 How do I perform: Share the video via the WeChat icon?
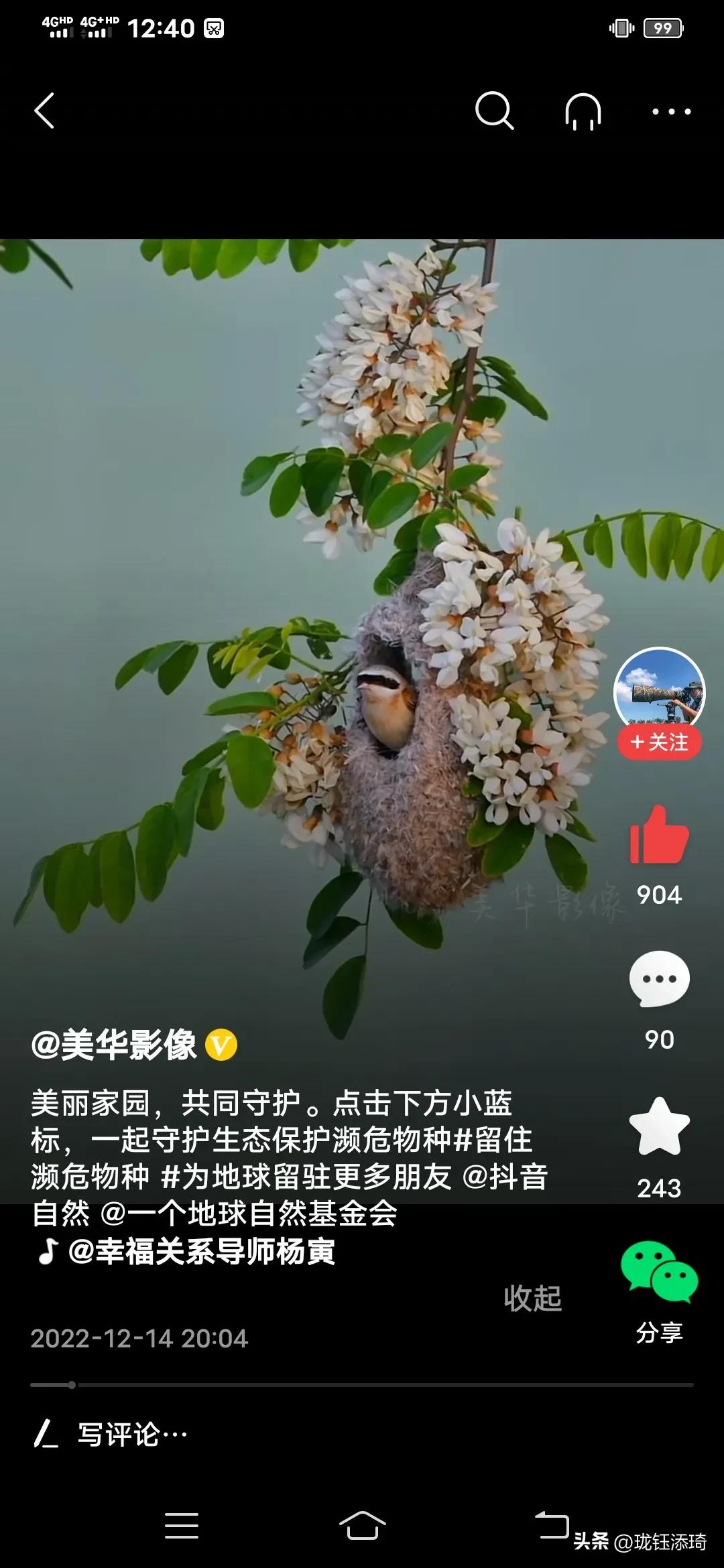click(x=660, y=1270)
